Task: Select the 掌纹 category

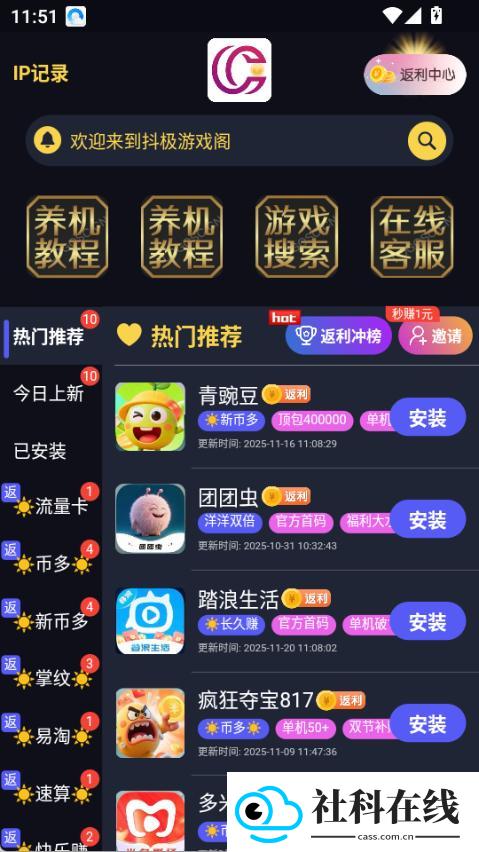Action: [x=52, y=679]
